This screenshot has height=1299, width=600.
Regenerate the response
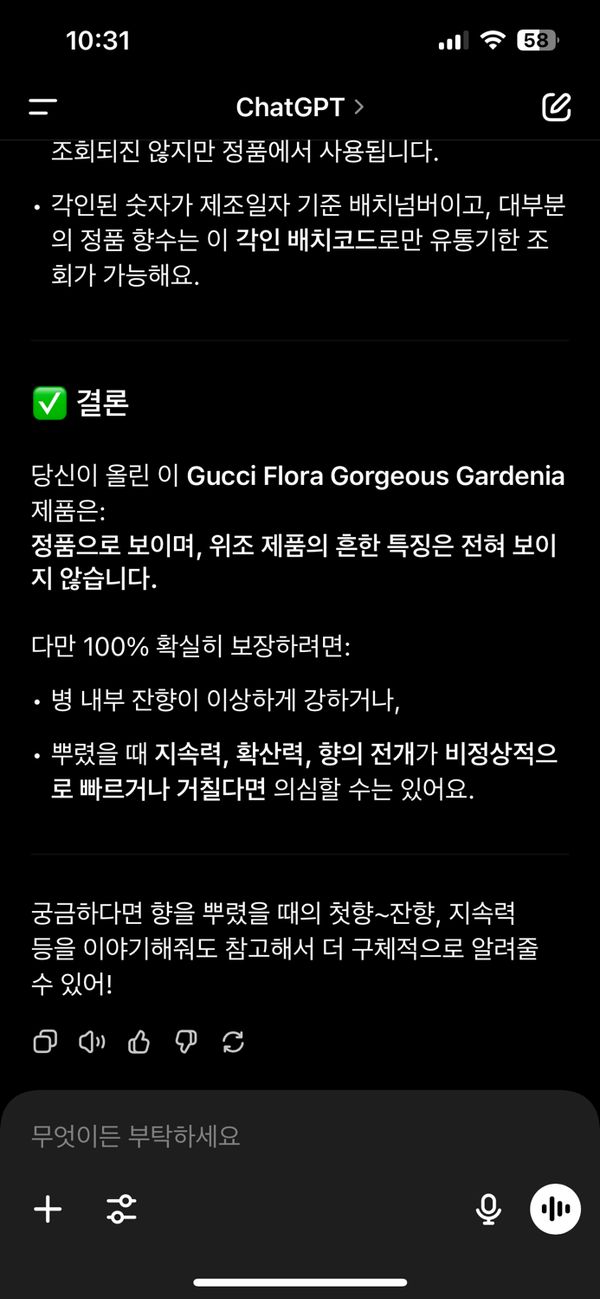[233, 1042]
